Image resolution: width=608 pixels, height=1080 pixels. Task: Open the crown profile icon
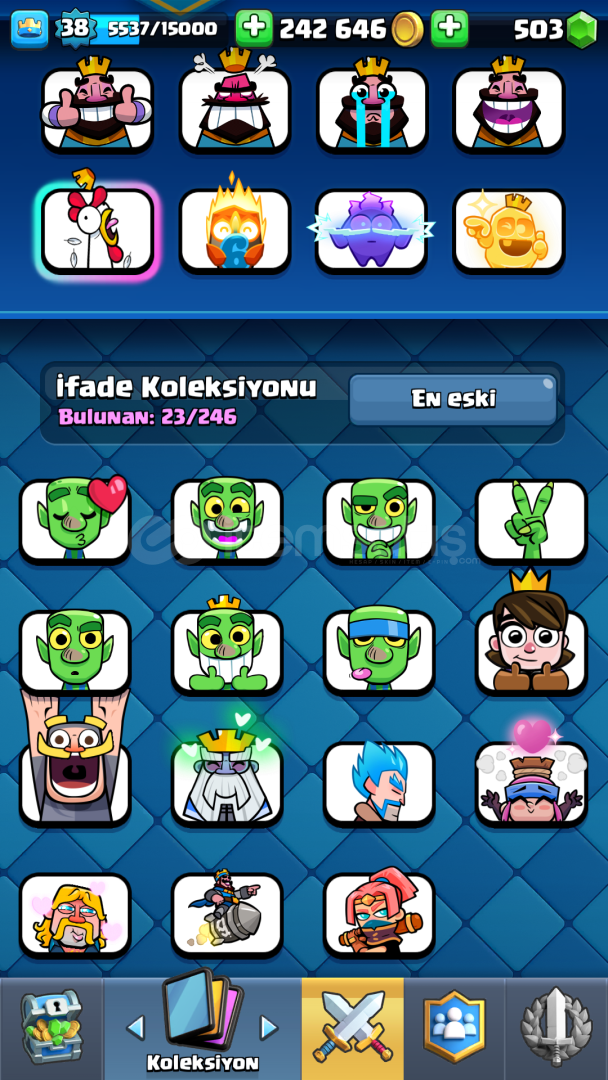[x=30, y=30]
